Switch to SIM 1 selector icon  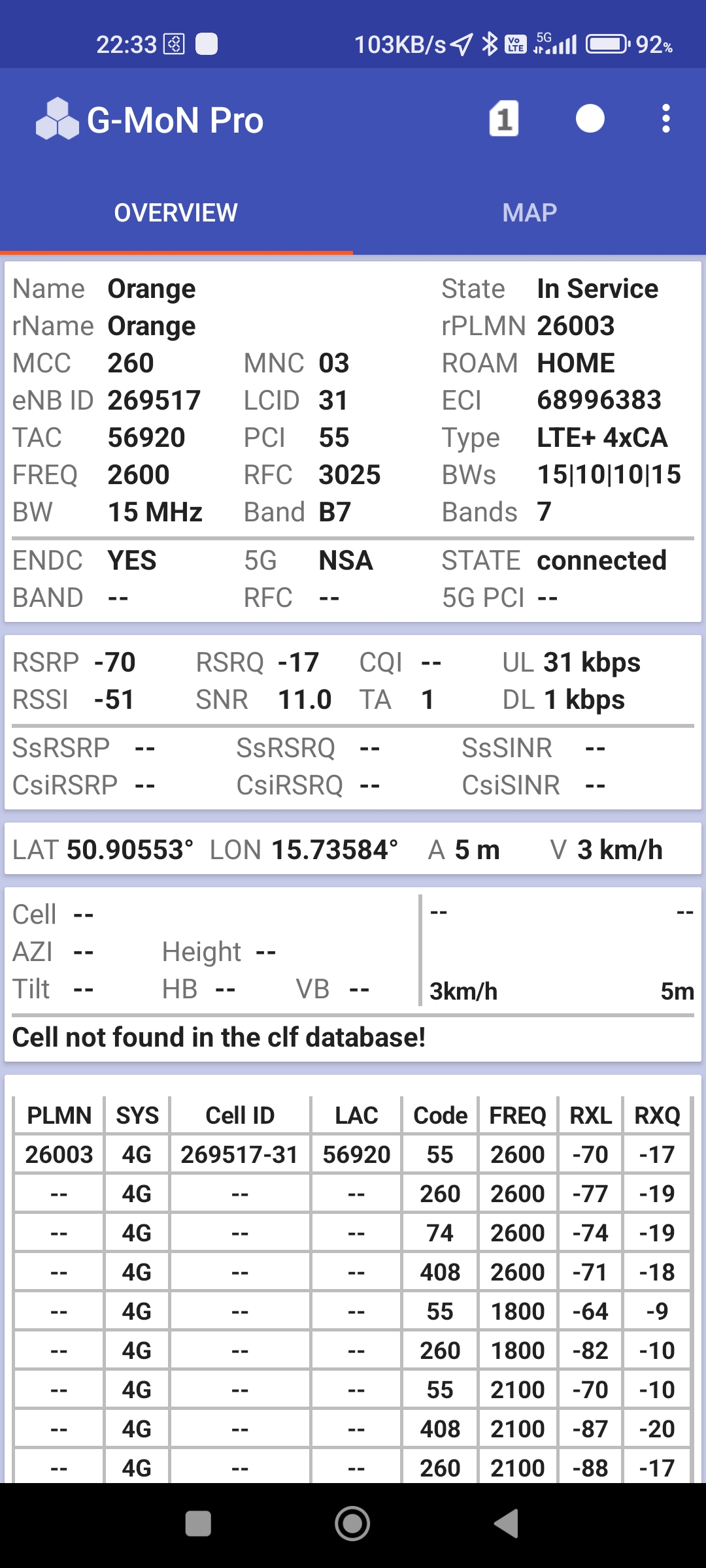504,119
